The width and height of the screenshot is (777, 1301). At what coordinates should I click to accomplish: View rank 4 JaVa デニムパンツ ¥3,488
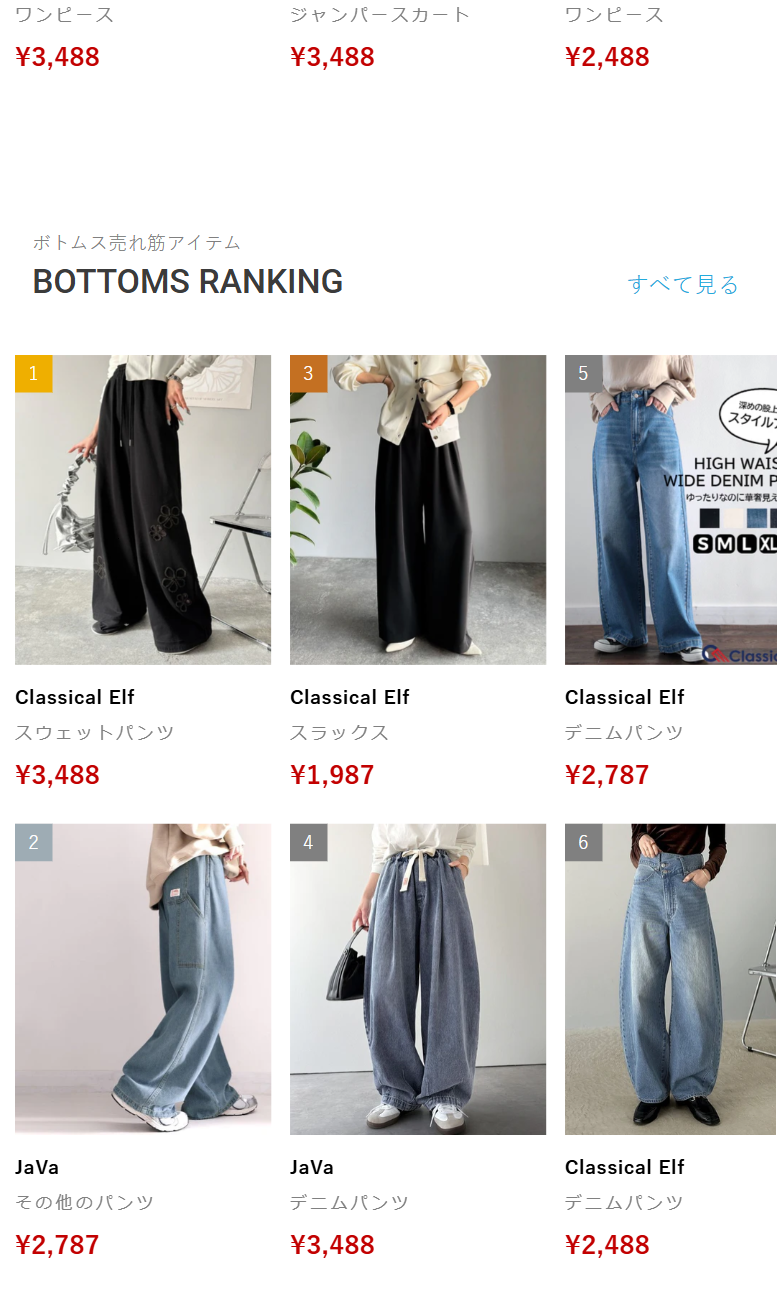point(418,979)
